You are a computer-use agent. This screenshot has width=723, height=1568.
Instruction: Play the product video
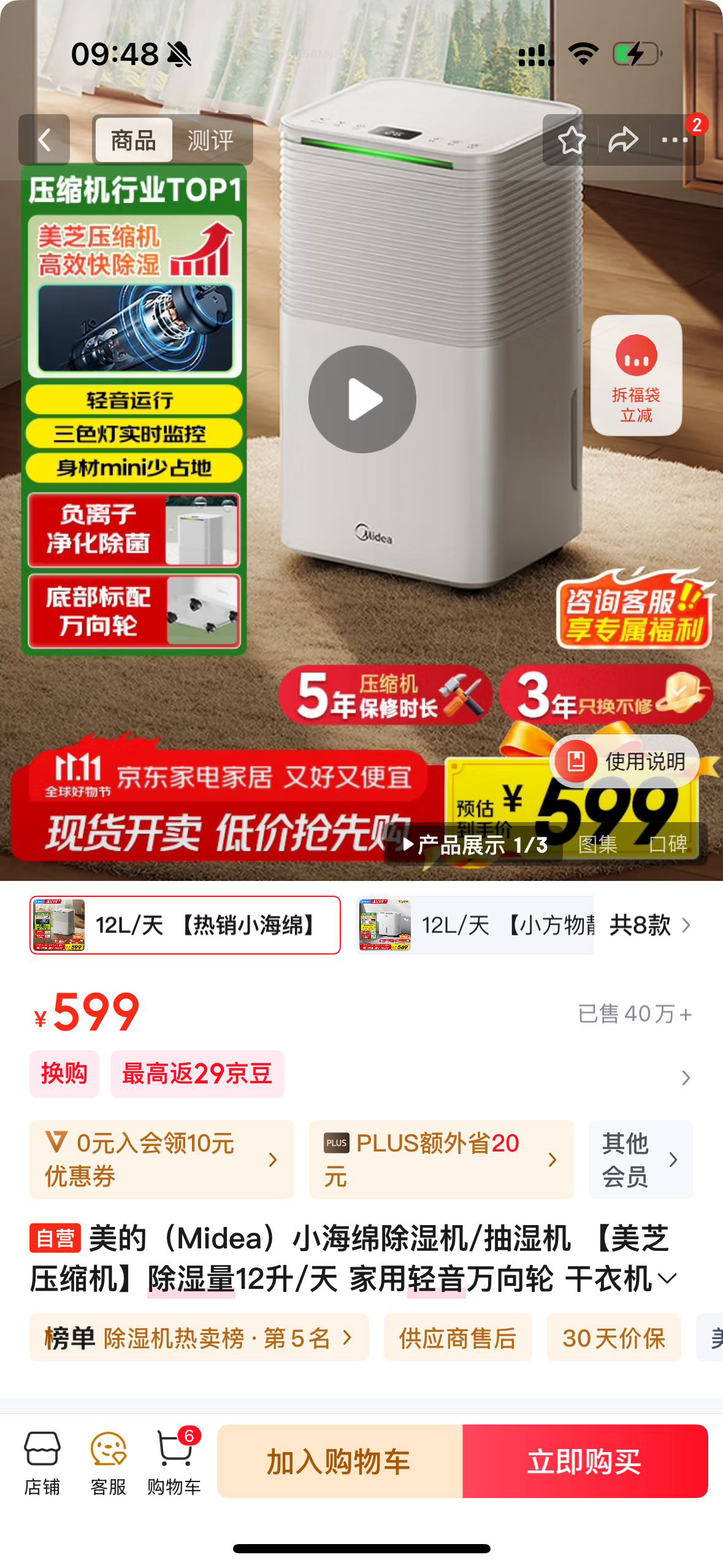click(362, 399)
